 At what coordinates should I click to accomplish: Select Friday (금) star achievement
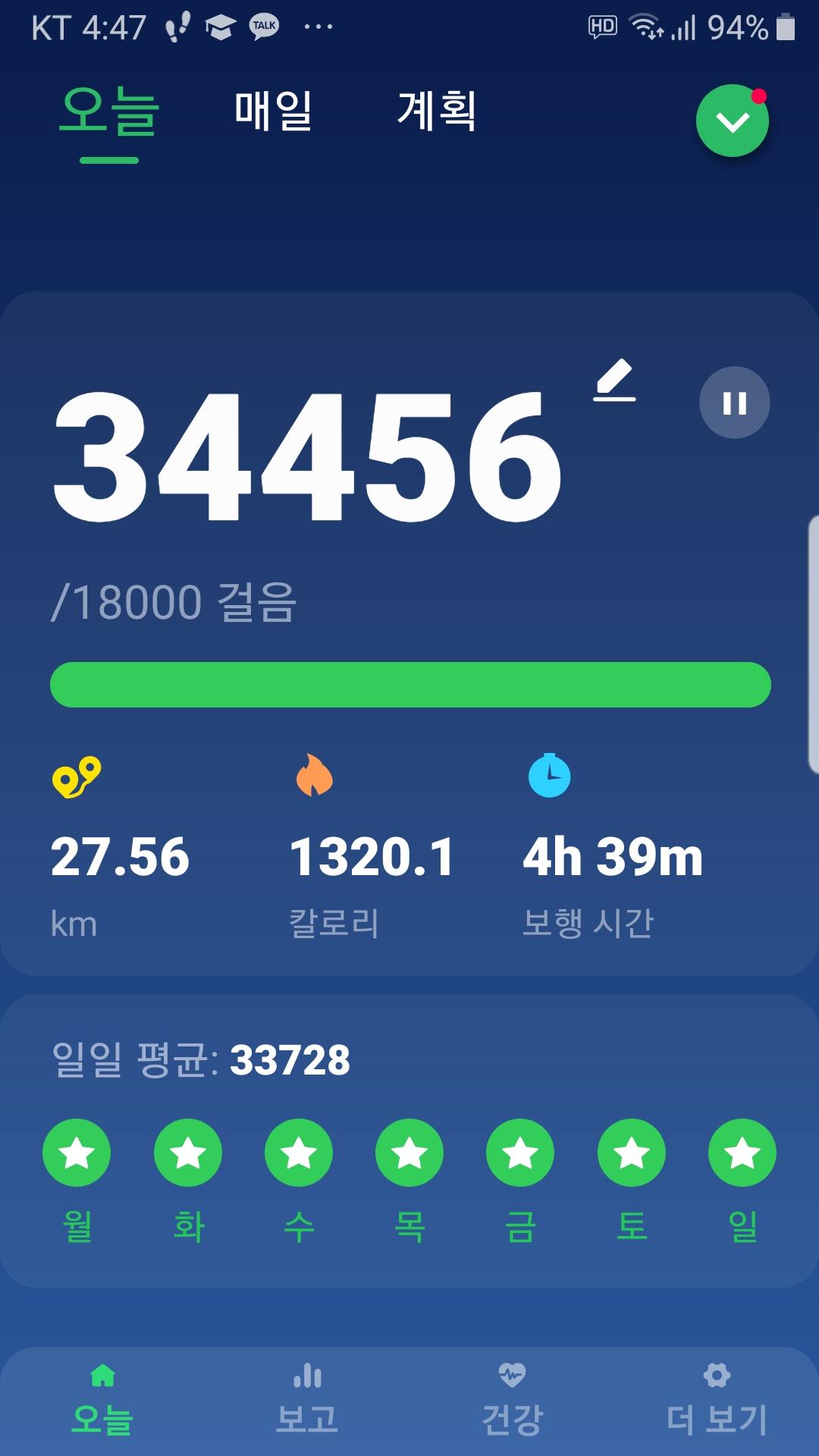pyautogui.click(x=520, y=1153)
